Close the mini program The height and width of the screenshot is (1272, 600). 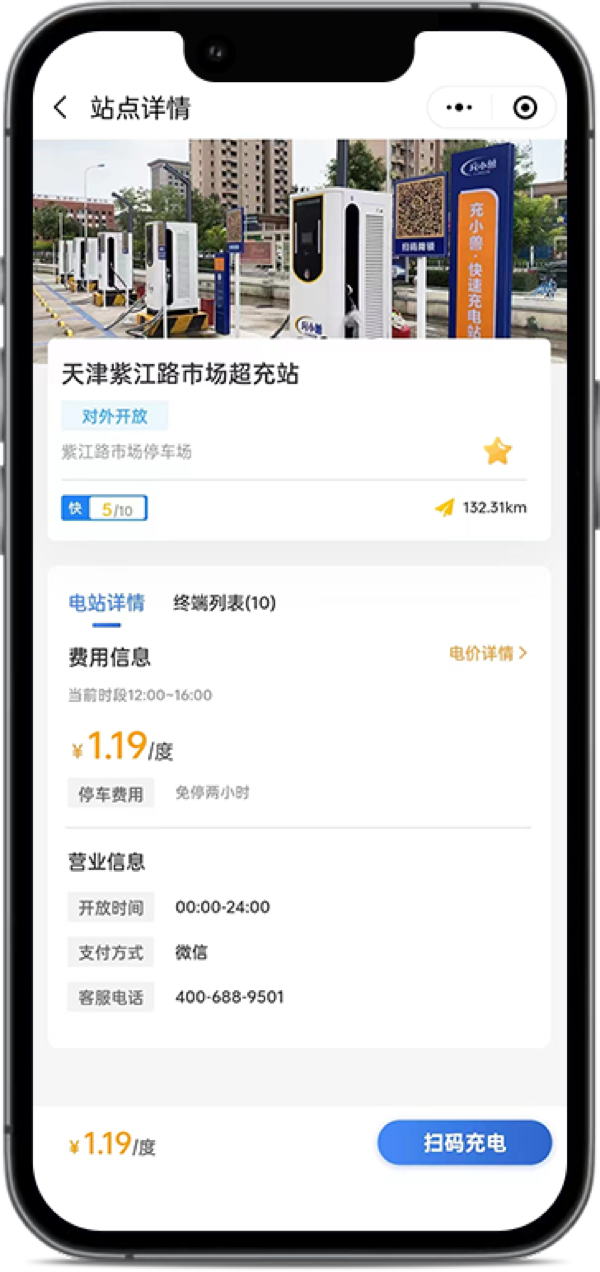tap(524, 108)
